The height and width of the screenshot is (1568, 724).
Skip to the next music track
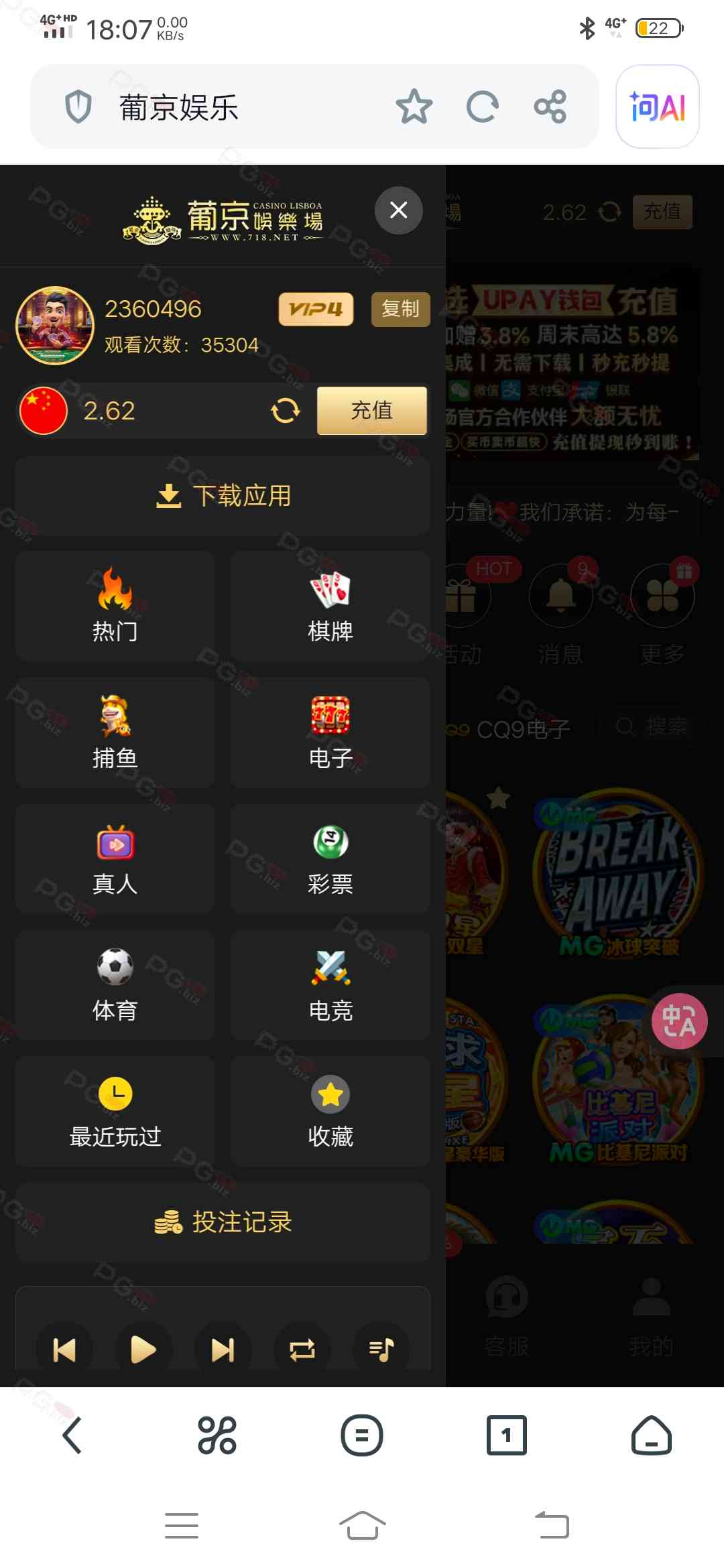(223, 1350)
